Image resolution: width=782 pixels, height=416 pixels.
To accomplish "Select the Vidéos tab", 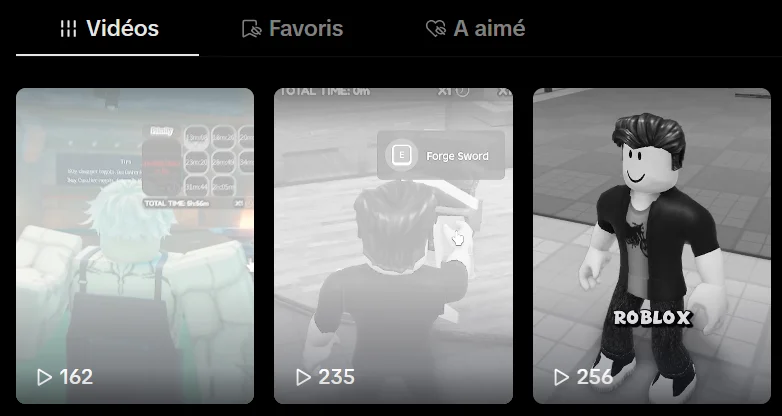I will pos(109,28).
